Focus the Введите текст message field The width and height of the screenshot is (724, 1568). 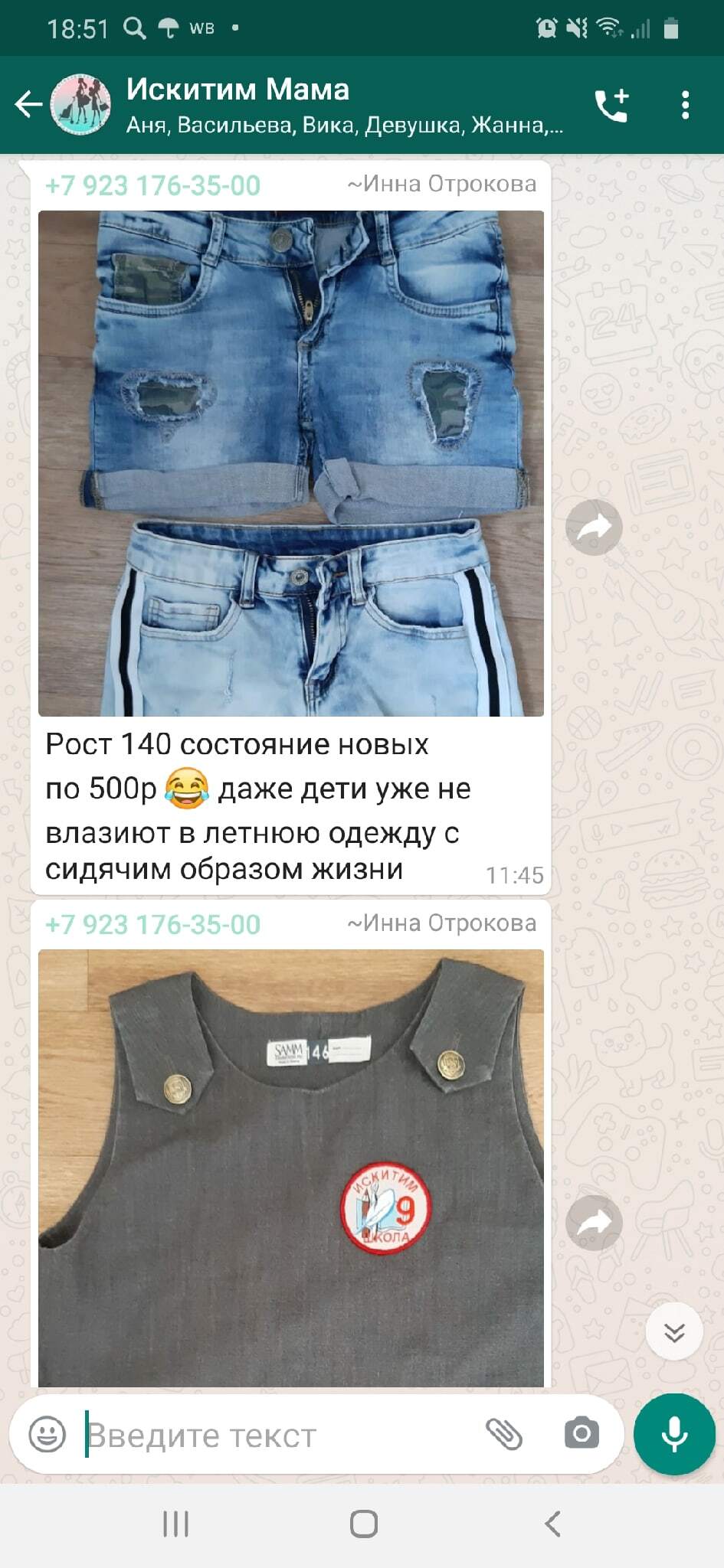[276, 1436]
